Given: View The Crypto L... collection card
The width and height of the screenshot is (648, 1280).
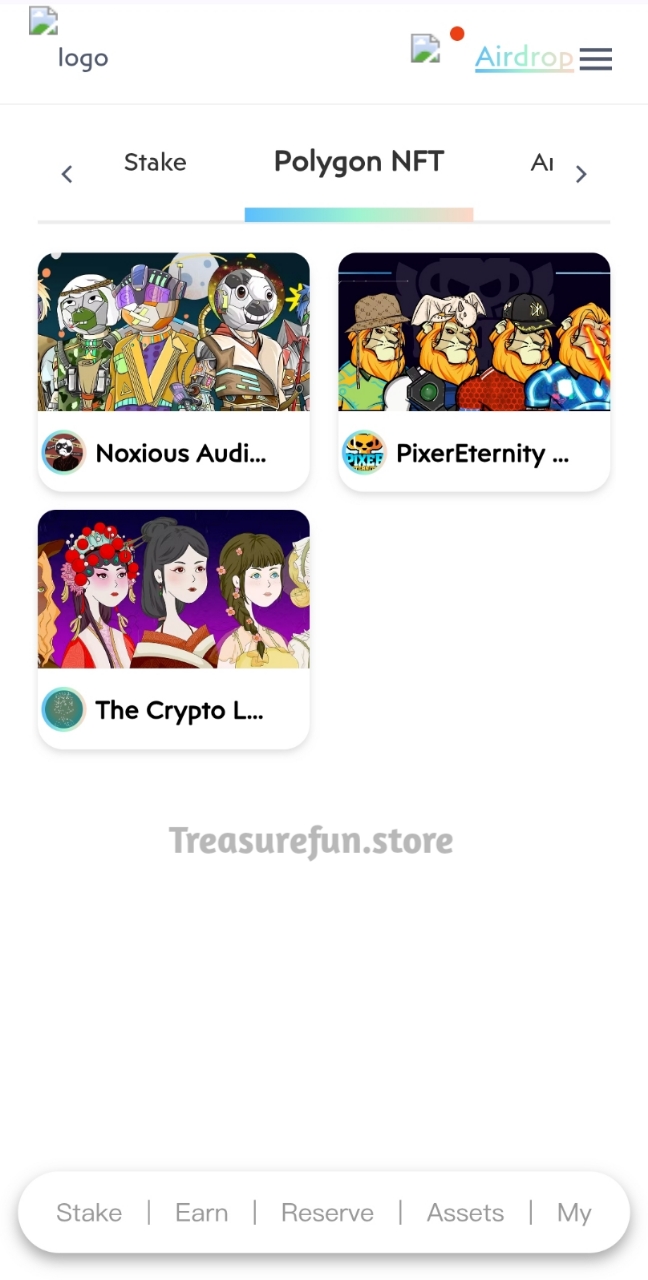Looking at the screenshot, I should [x=173, y=629].
